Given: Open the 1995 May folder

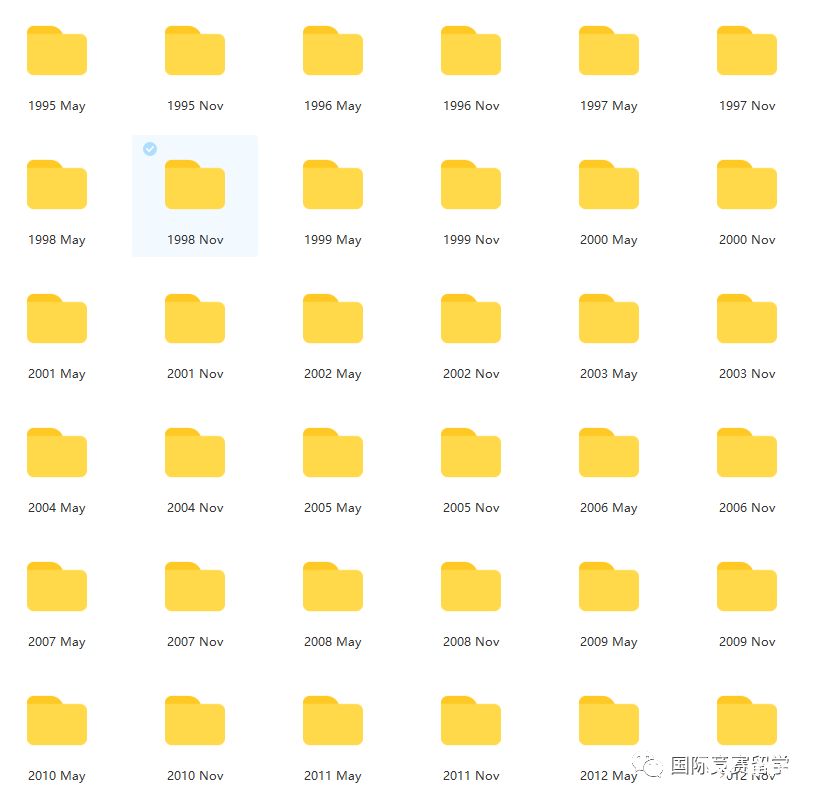Looking at the screenshot, I should tap(57, 52).
